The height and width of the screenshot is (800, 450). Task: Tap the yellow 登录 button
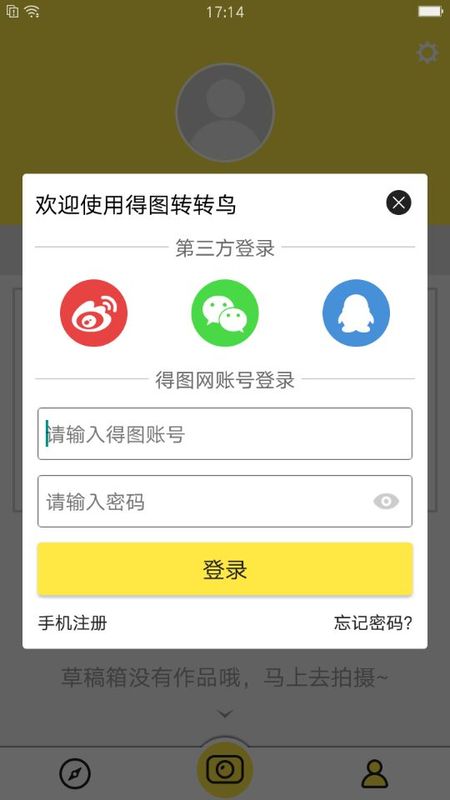click(x=225, y=569)
